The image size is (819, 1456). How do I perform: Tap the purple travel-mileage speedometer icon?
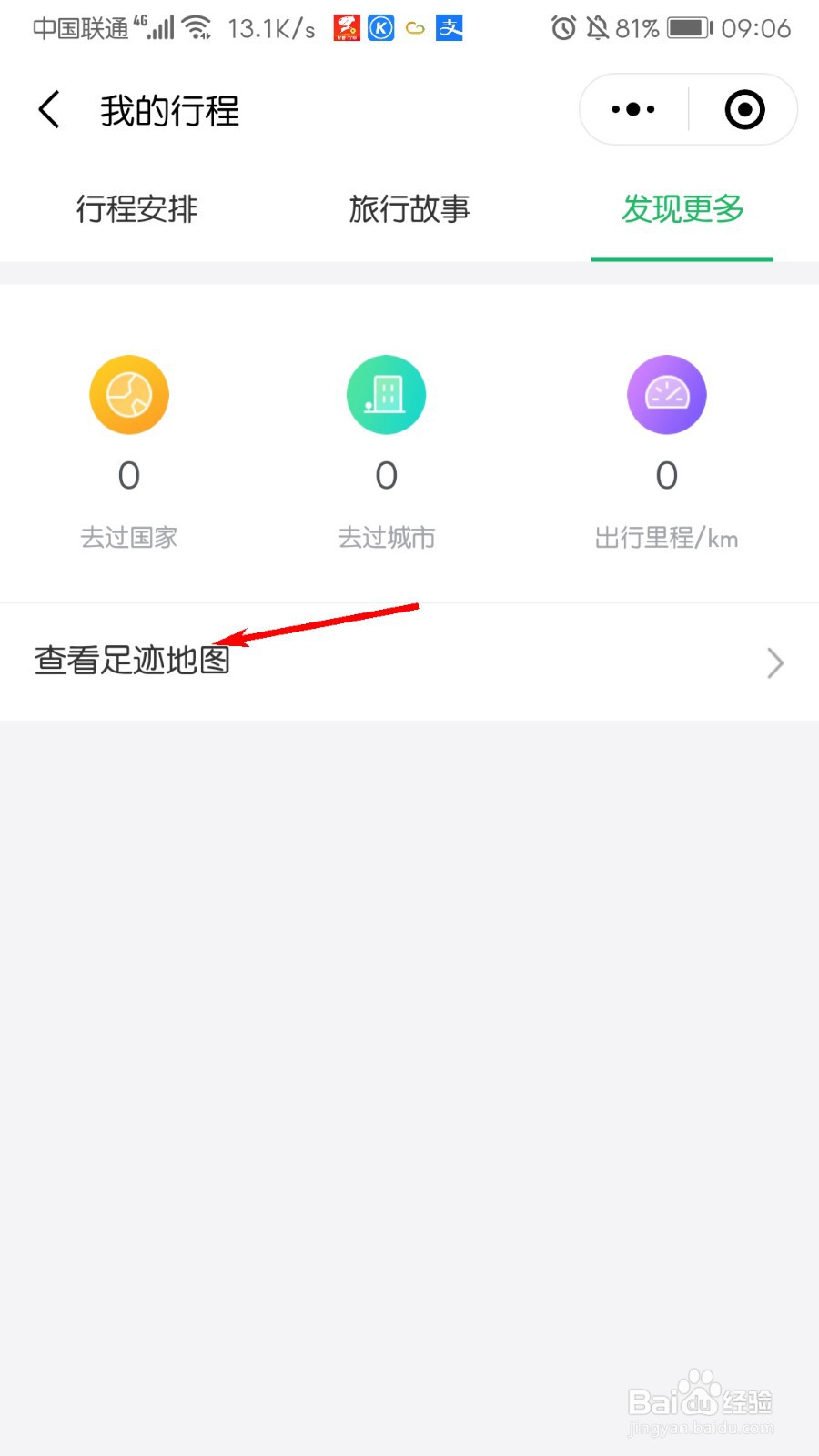(667, 394)
